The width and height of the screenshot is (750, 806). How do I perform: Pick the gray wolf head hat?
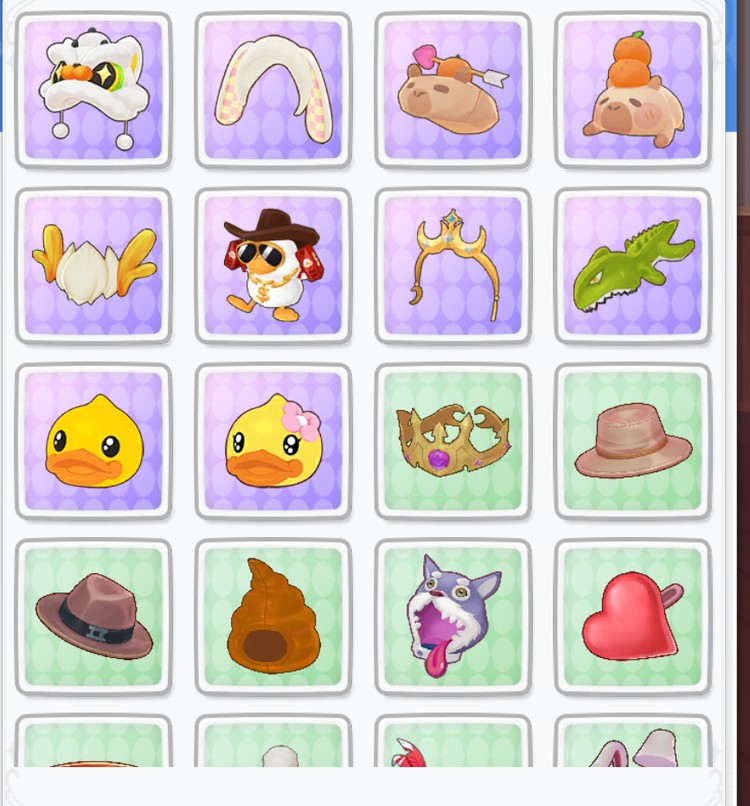[x=453, y=617]
